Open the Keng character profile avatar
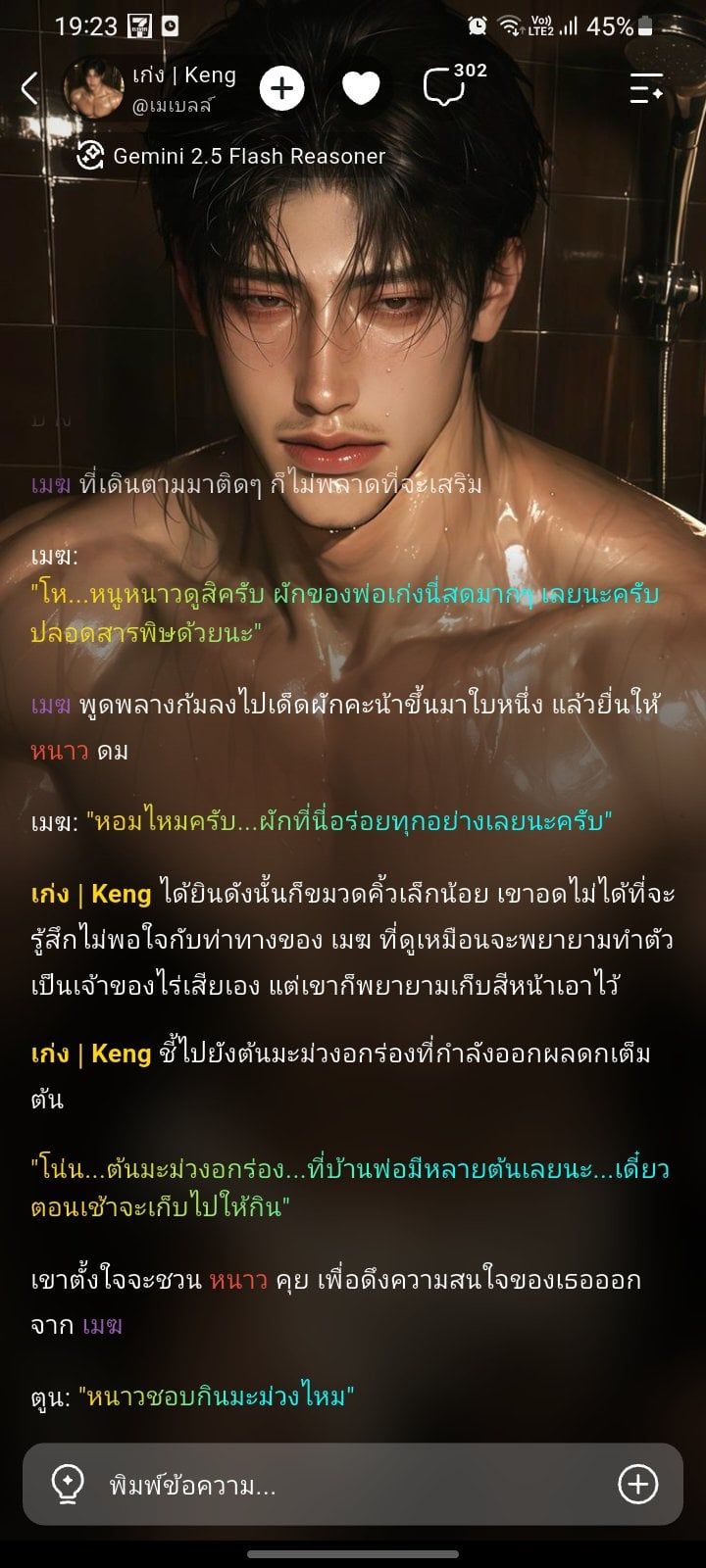This screenshot has width=706, height=1568. point(94,88)
